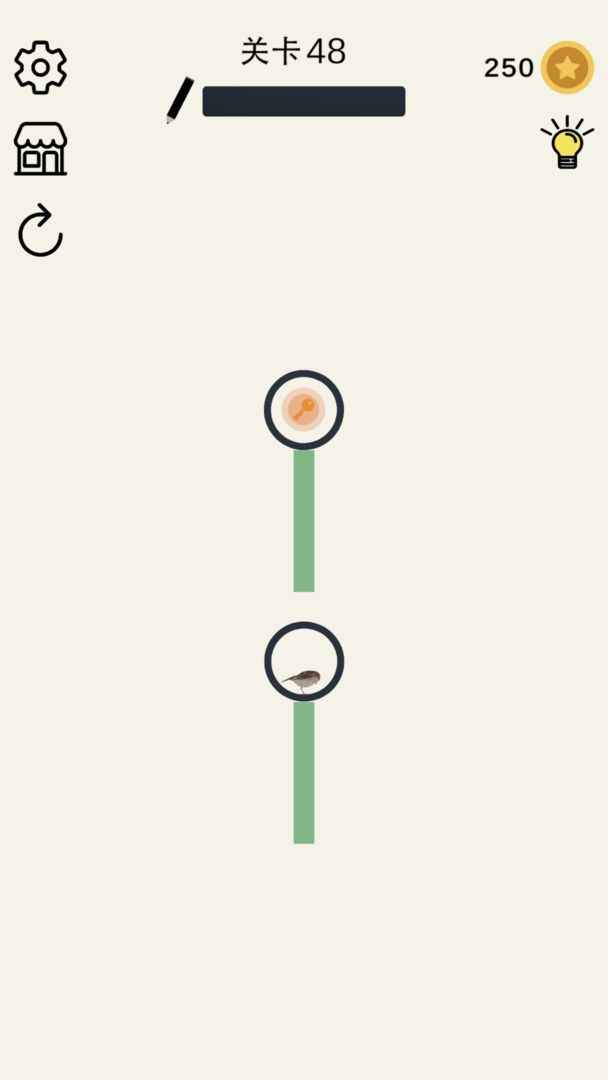Open the settings gear
The height and width of the screenshot is (1080, 608).
coord(40,68)
